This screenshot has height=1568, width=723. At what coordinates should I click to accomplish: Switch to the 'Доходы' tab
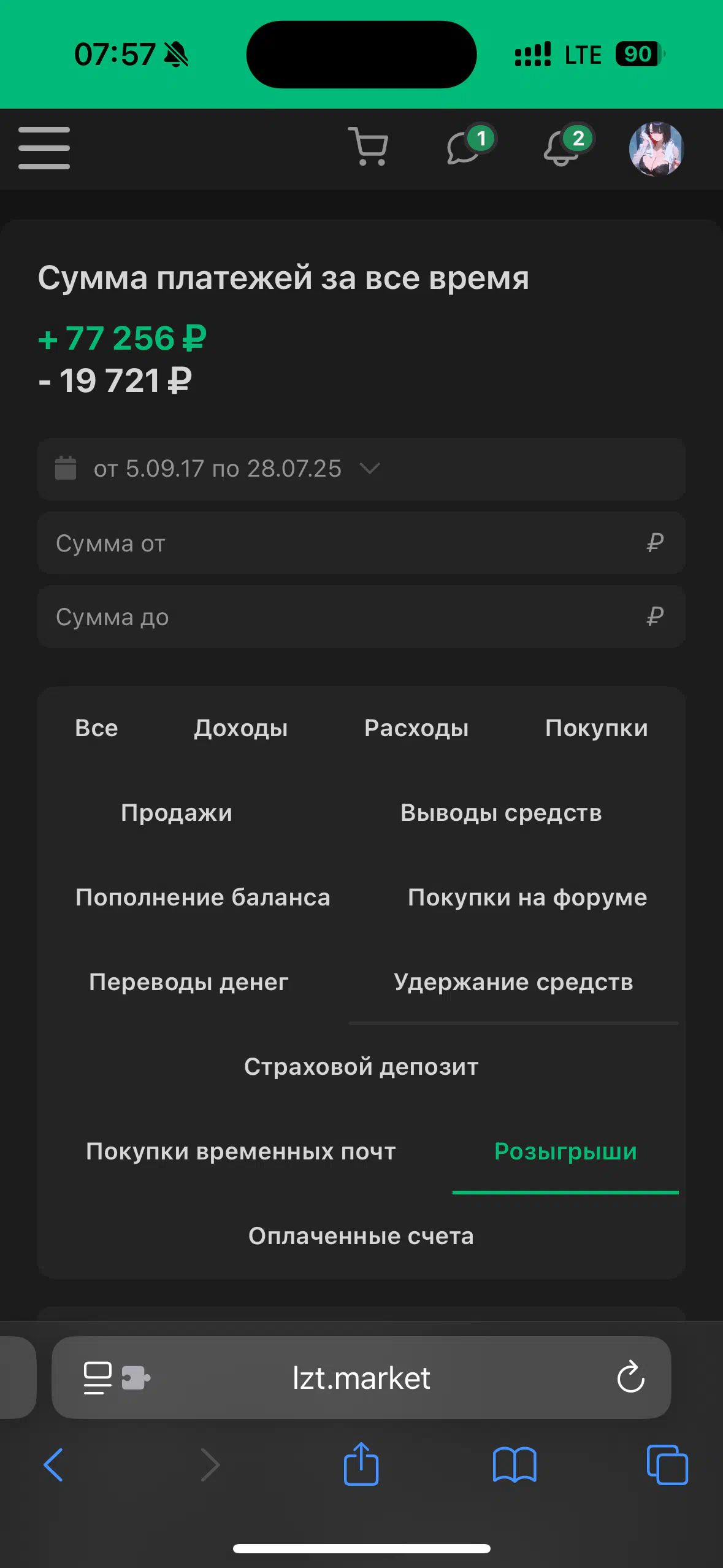point(241,728)
